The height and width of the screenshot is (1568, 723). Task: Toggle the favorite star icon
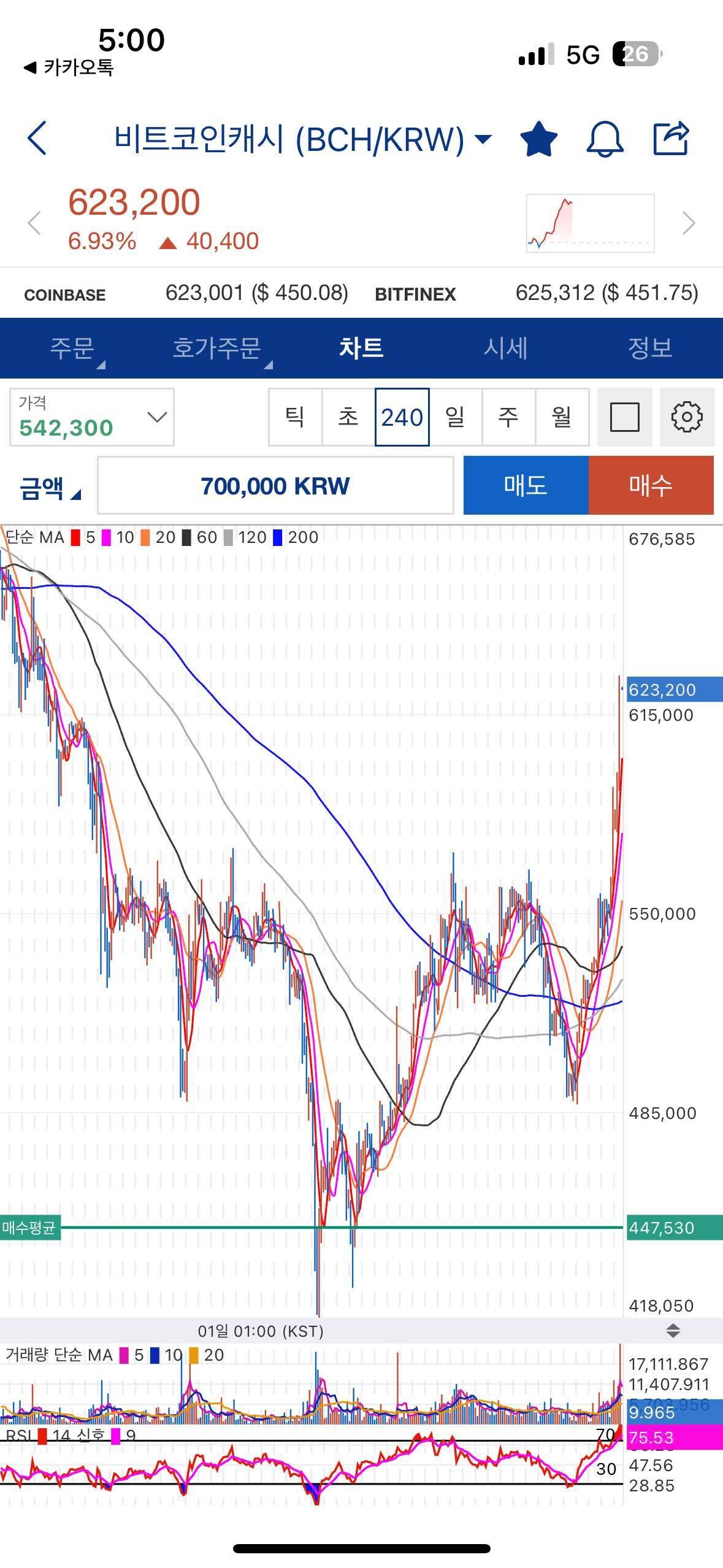pos(538,139)
